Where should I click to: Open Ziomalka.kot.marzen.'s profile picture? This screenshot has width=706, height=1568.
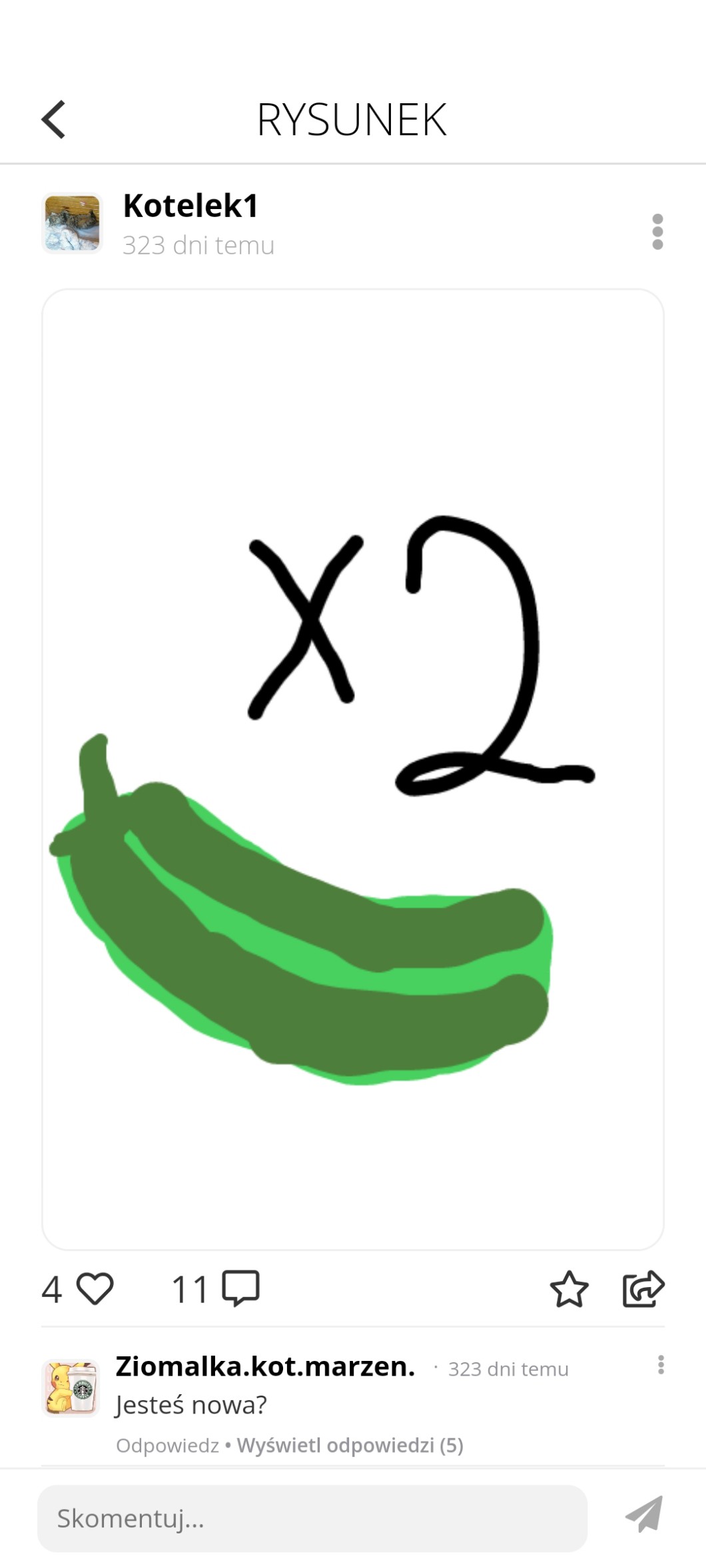click(71, 1388)
